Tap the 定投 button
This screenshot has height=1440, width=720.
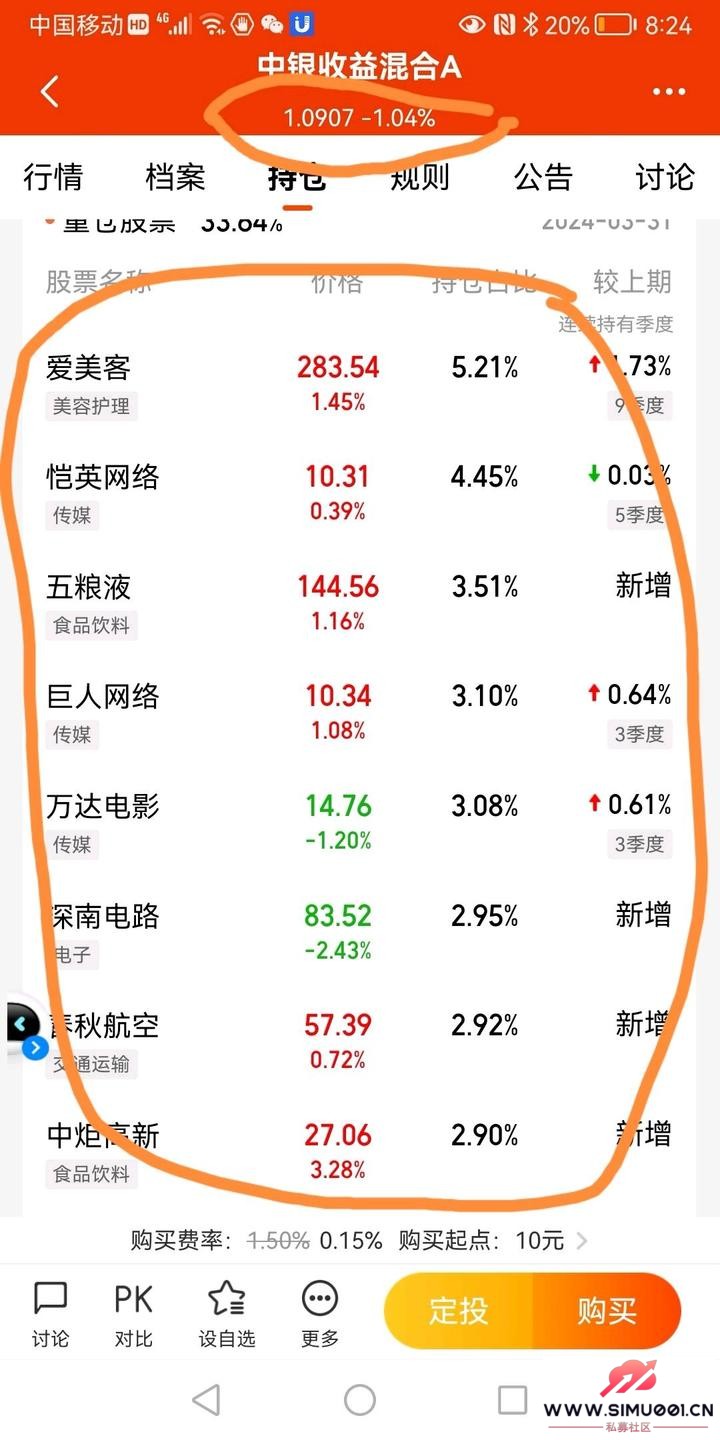(x=459, y=1310)
